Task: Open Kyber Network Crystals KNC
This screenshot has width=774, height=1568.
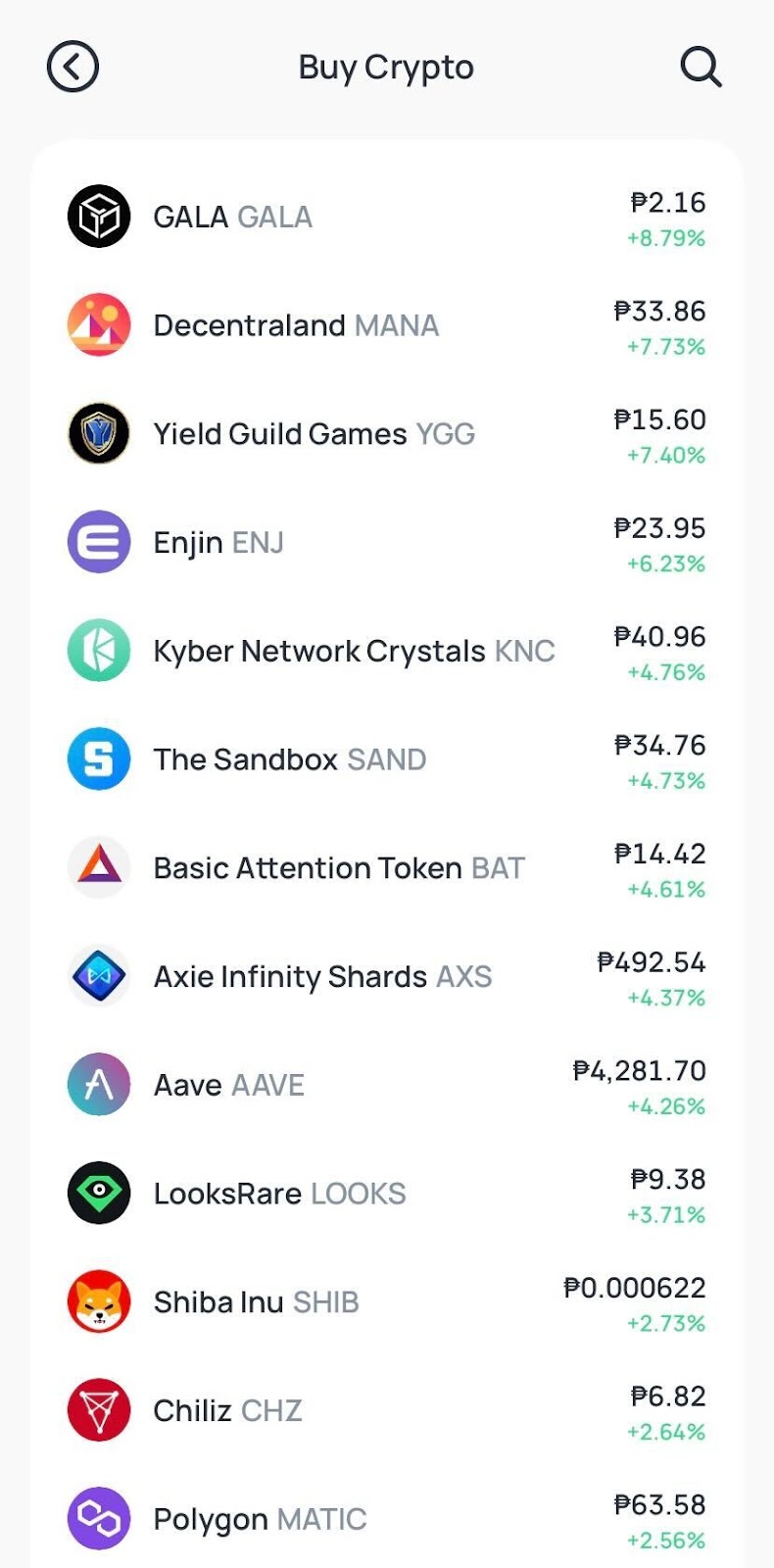Action: [x=386, y=651]
